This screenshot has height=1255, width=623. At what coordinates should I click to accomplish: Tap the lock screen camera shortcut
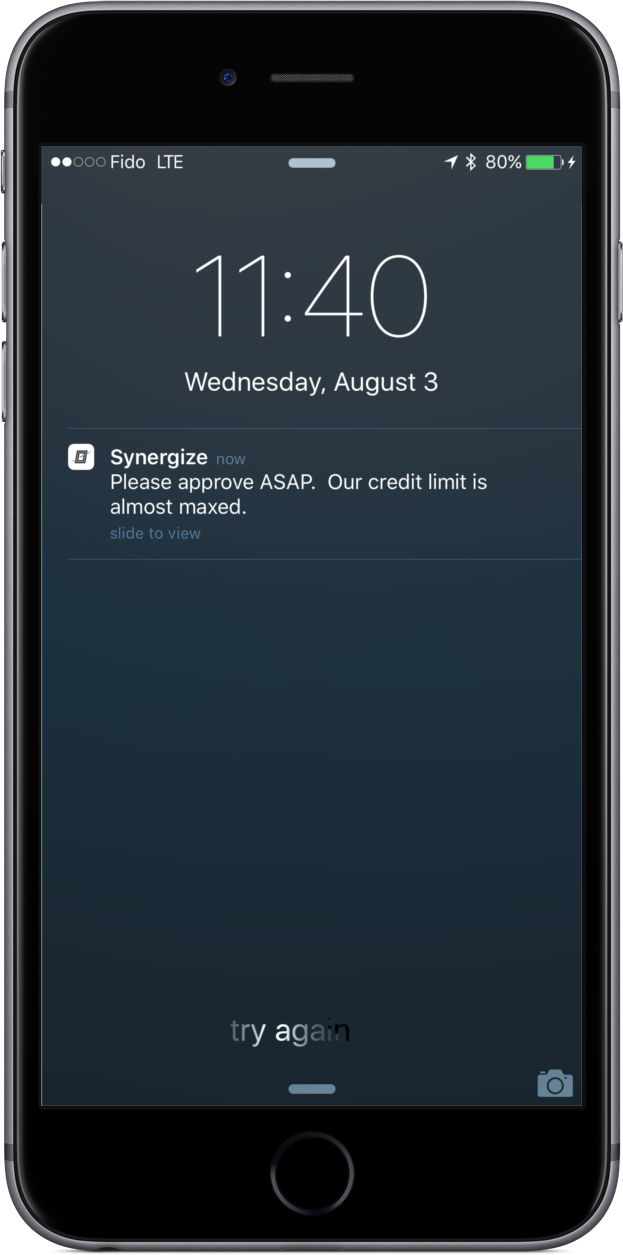pos(555,1083)
